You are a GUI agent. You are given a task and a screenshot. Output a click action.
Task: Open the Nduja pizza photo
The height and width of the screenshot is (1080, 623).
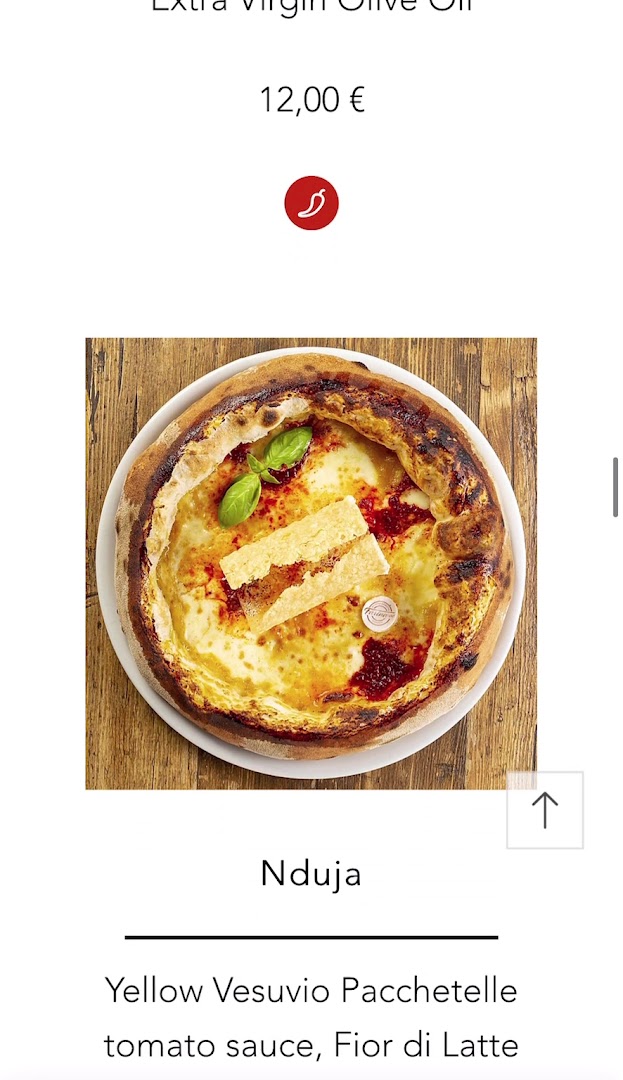311,563
